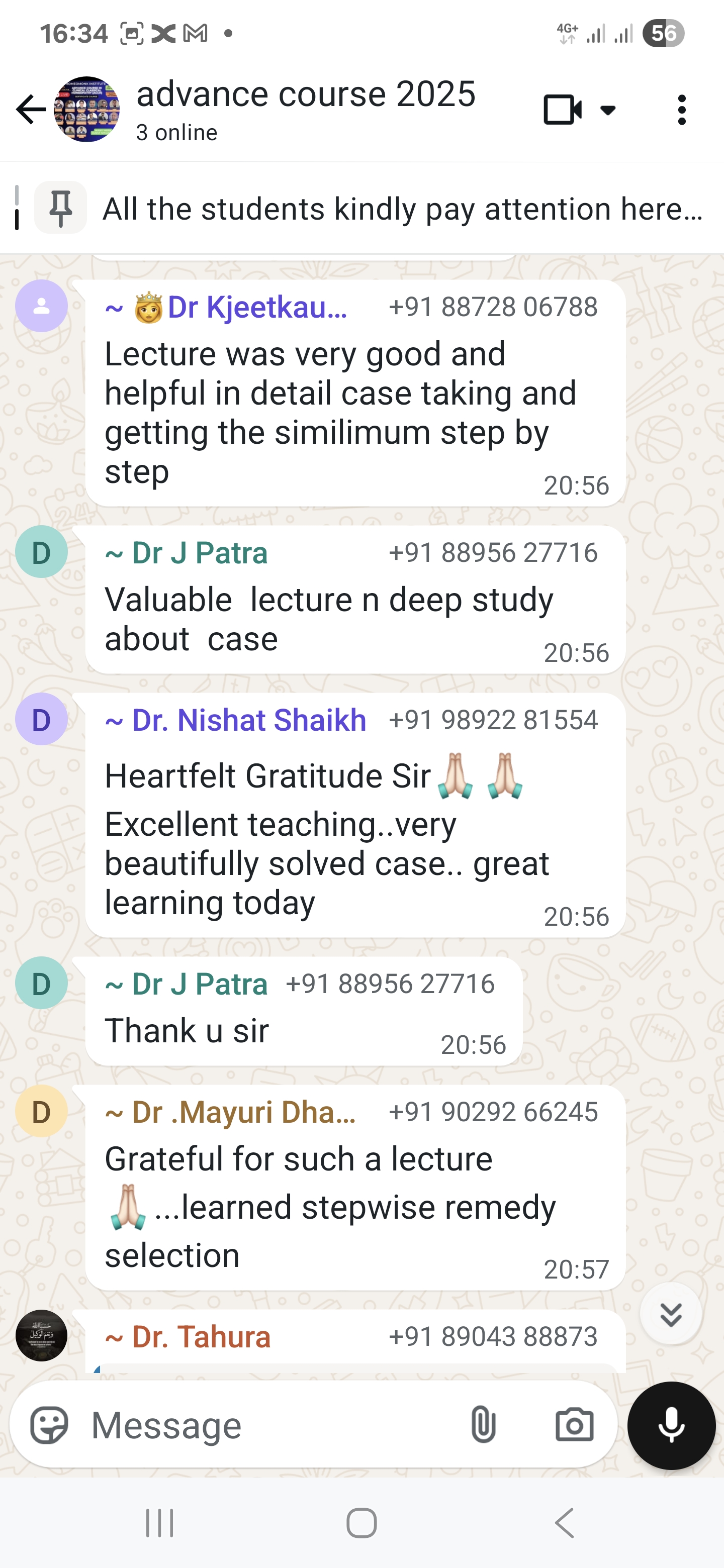Attach a file with the paperclip
The height and width of the screenshot is (1568, 724).
[x=483, y=1425]
